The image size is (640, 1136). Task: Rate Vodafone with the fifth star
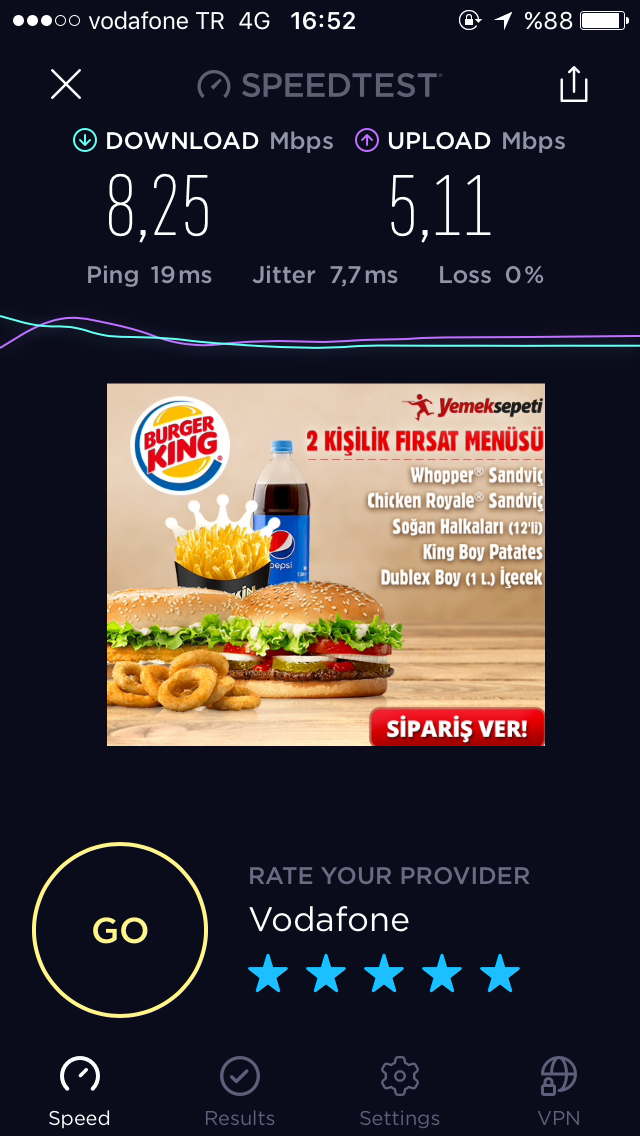(x=500, y=973)
